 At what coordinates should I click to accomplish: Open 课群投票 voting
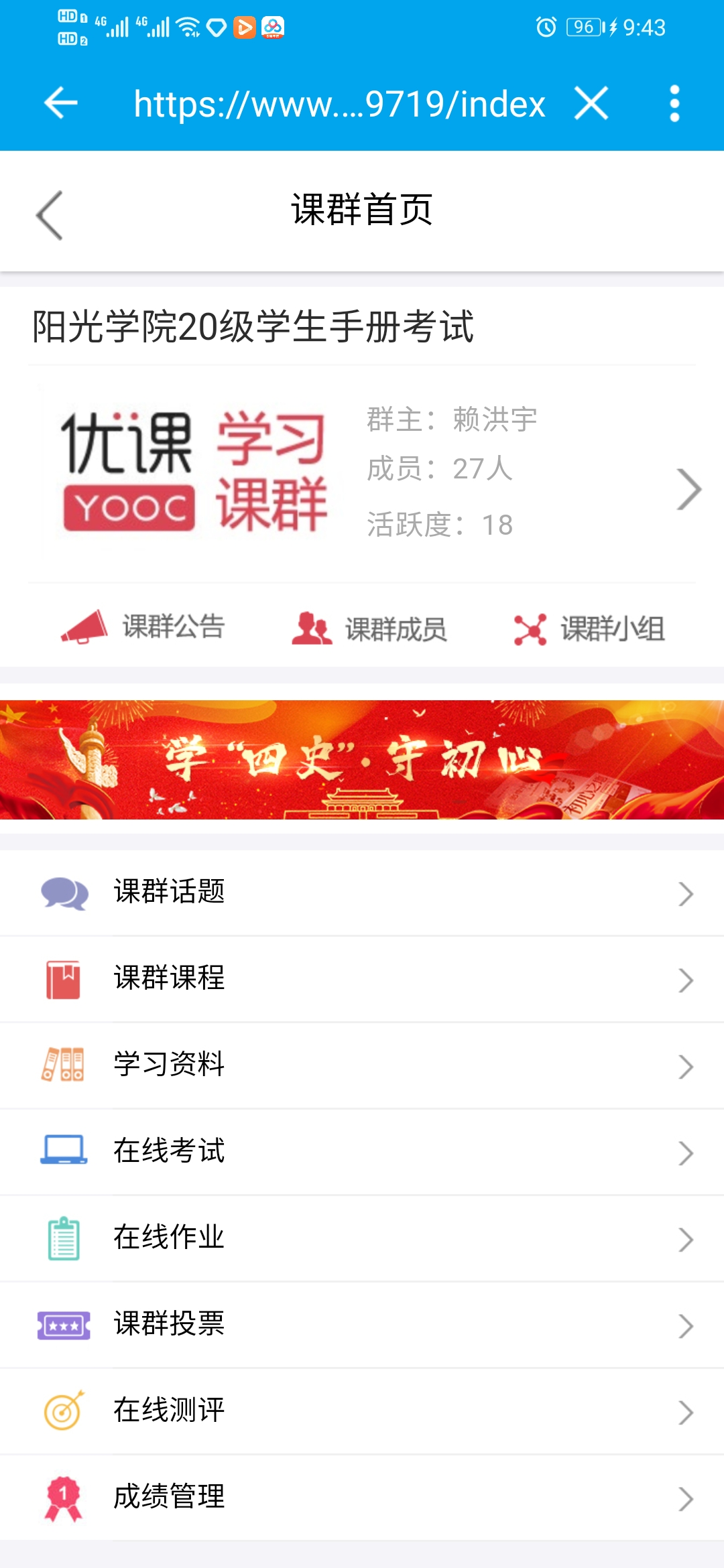click(x=362, y=1325)
